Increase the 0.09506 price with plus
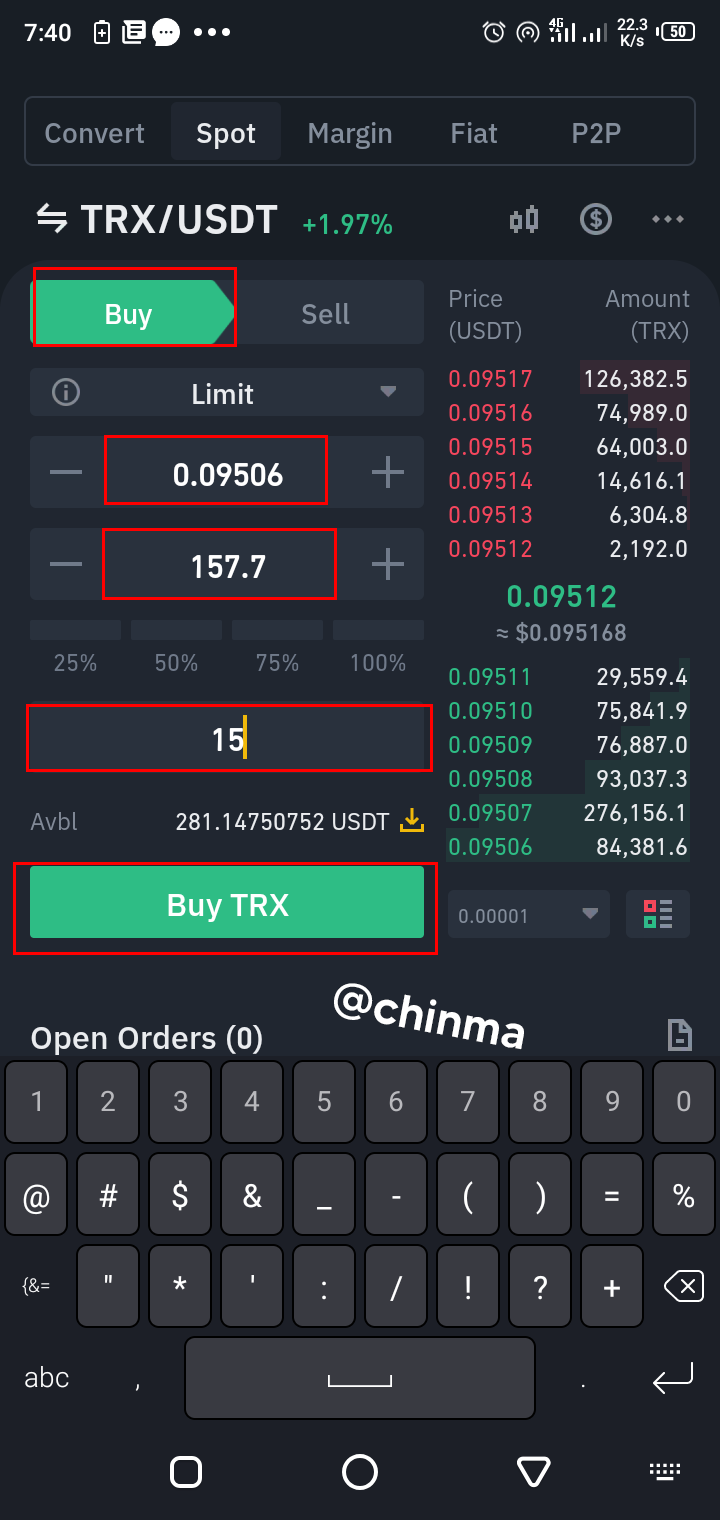 click(x=388, y=472)
